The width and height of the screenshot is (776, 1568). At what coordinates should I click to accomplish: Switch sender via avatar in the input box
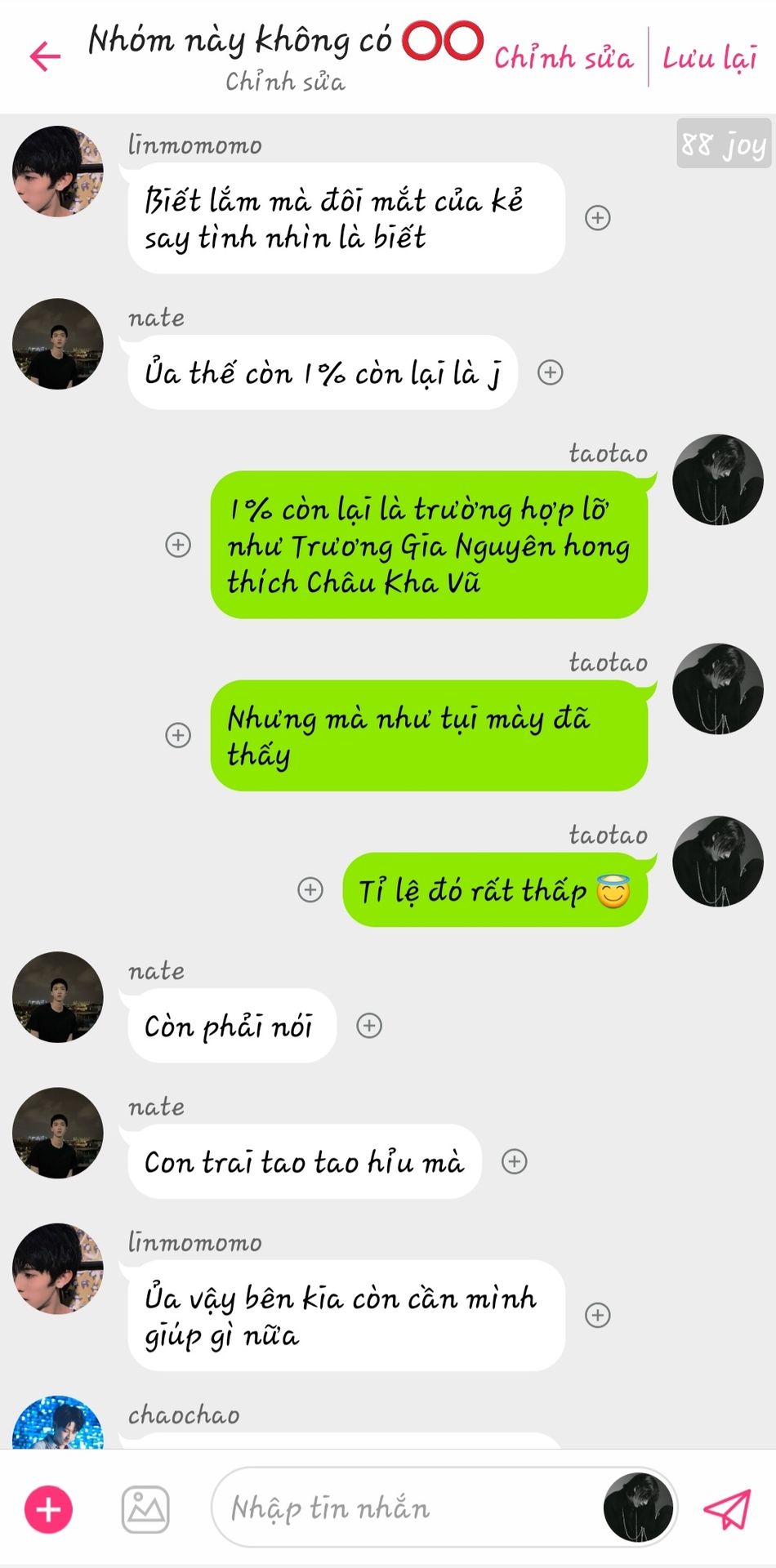[x=638, y=1508]
